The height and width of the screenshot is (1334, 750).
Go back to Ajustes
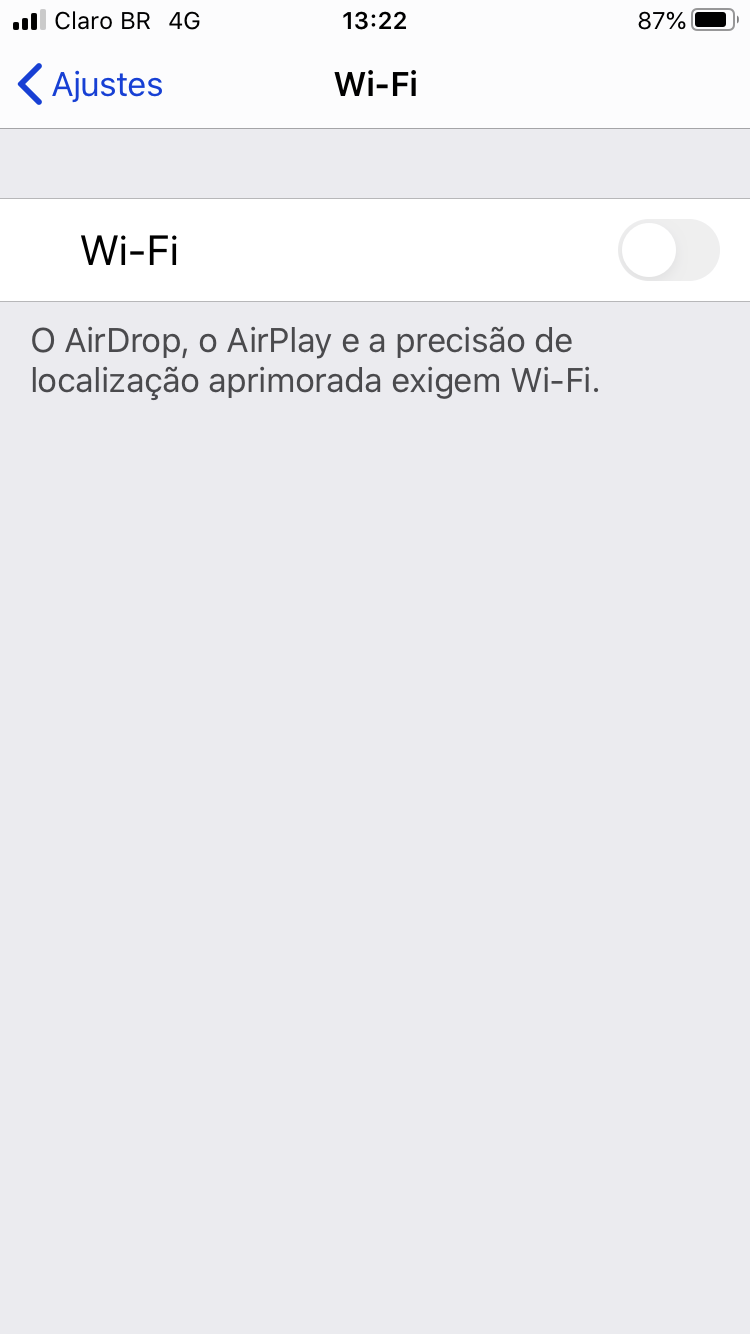tap(90, 85)
